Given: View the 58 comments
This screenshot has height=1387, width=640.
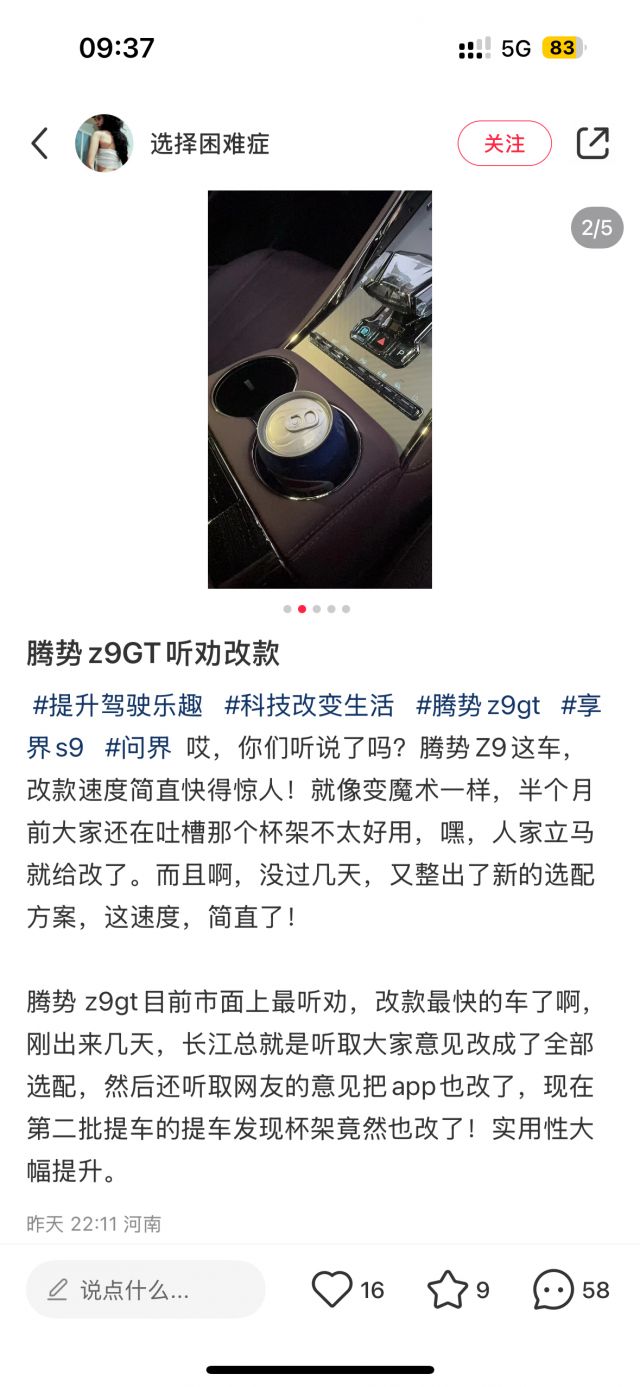Looking at the screenshot, I should coord(553,1290).
